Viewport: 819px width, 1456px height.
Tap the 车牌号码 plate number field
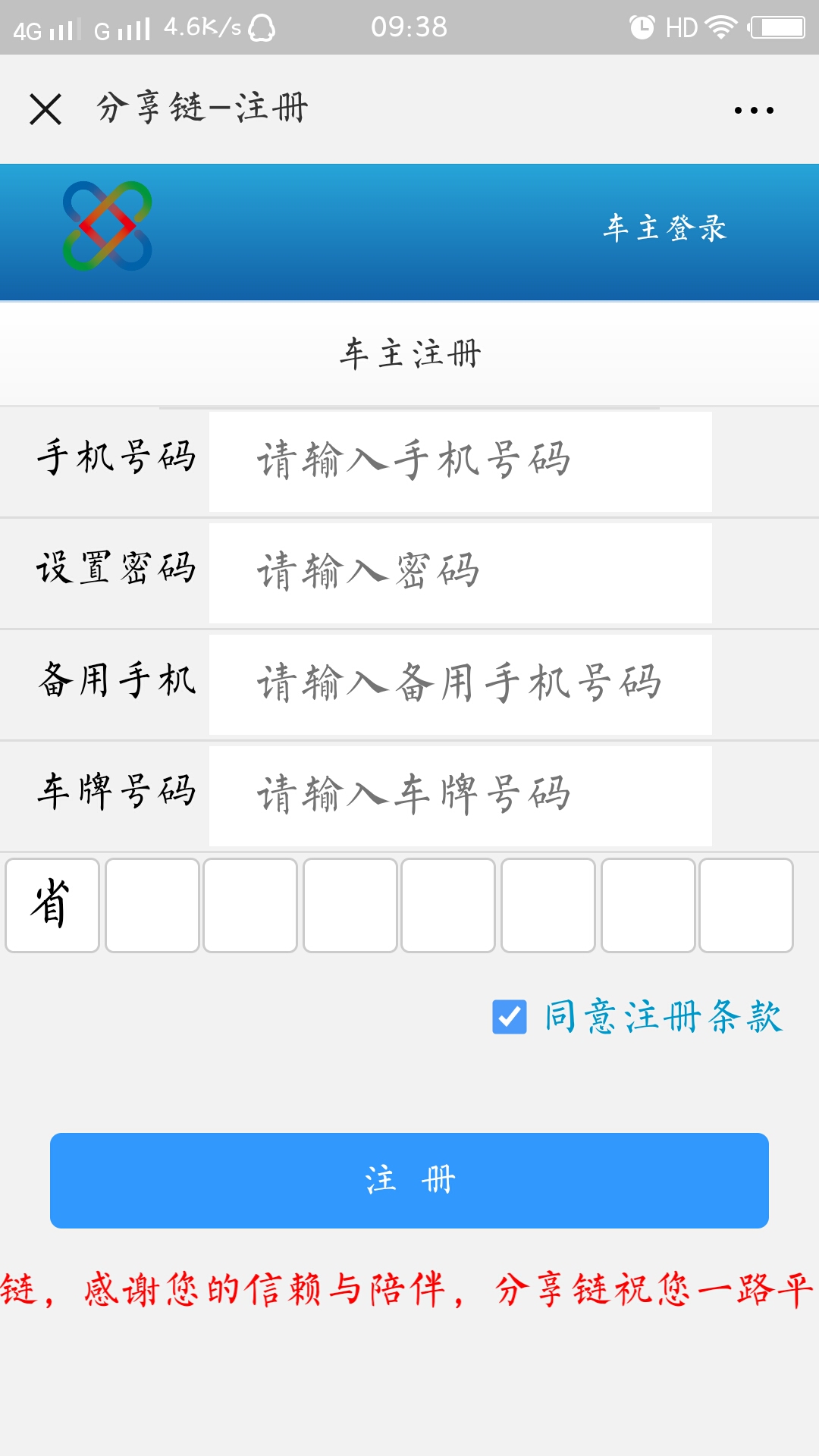point(460,795)
